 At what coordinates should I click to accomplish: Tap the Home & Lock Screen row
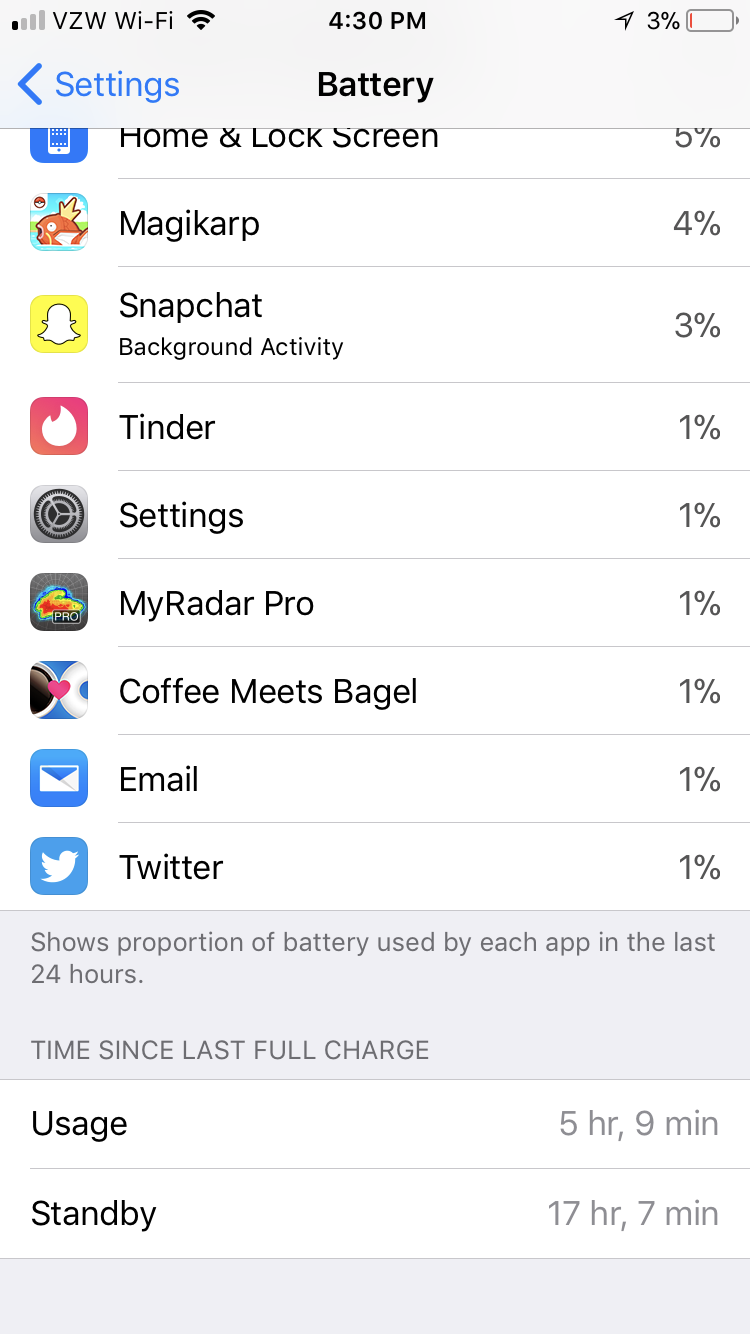coord(375,153)
